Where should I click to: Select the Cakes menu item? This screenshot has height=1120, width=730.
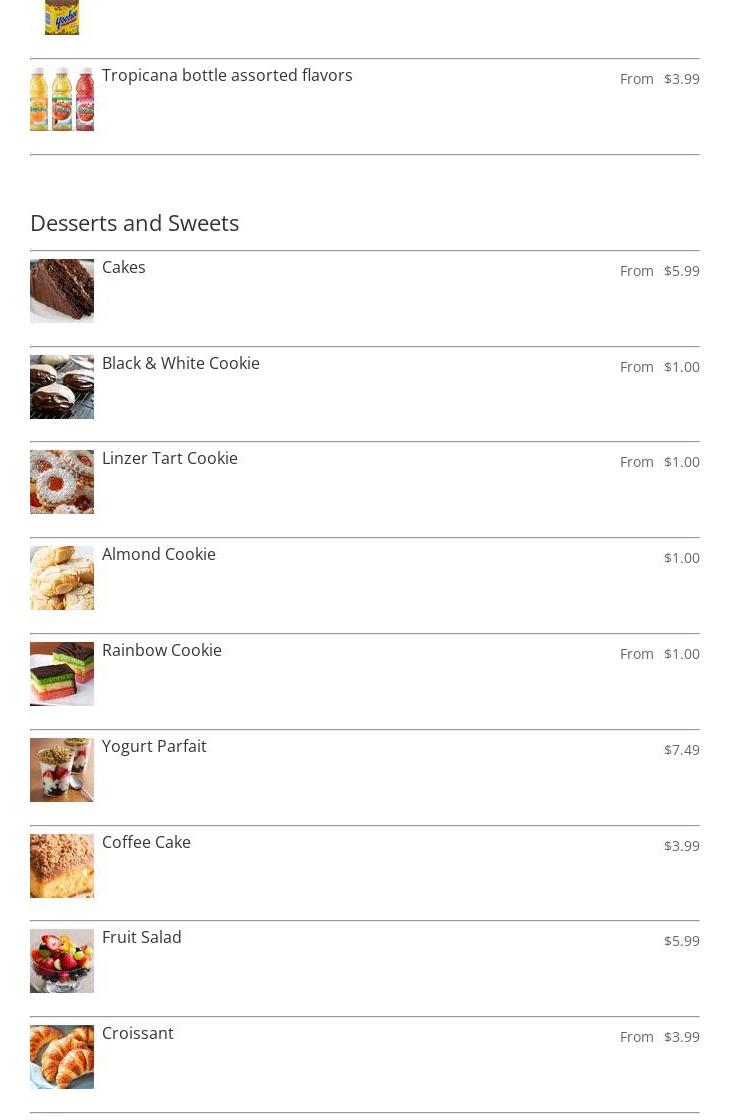click(x=124, y=268)
